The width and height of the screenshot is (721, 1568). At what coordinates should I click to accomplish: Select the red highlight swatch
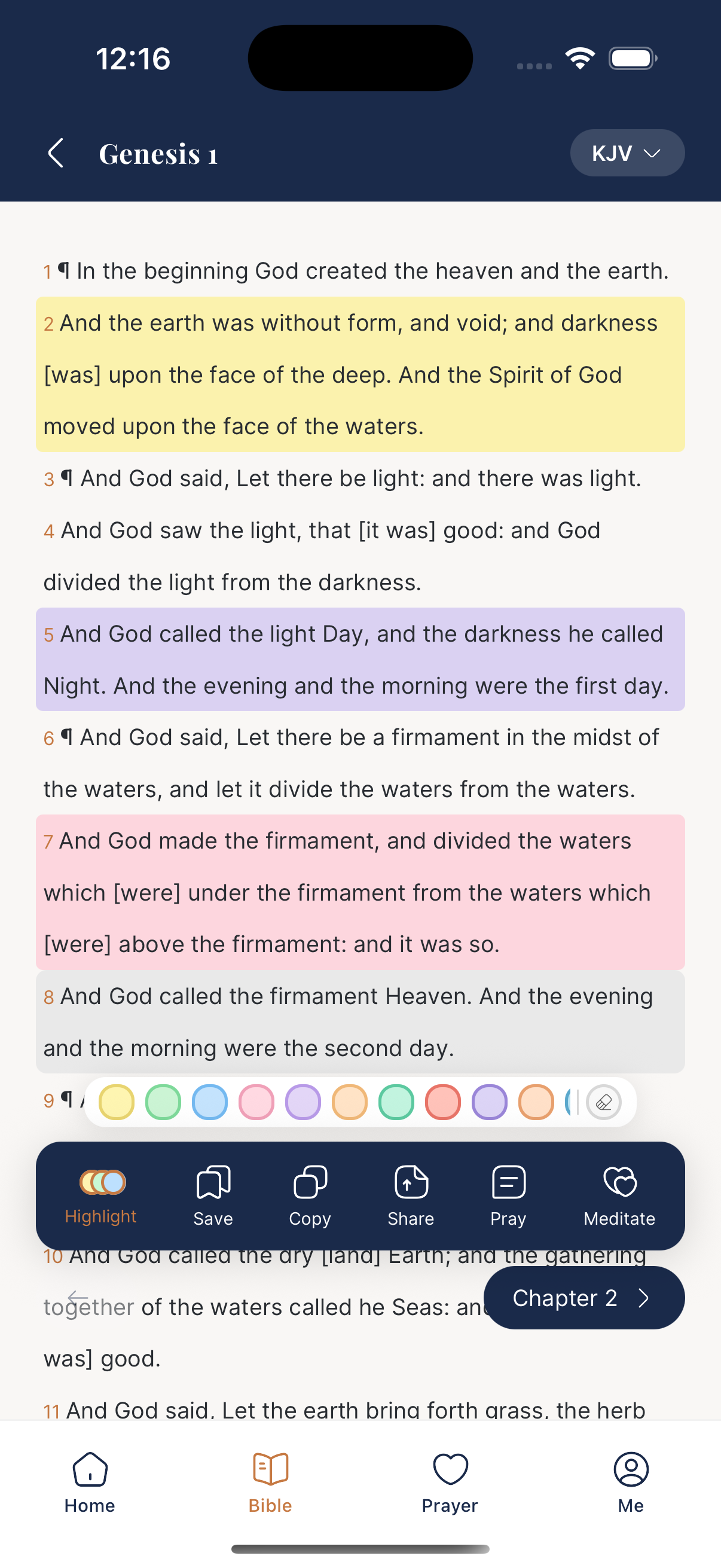(443, 1102)
